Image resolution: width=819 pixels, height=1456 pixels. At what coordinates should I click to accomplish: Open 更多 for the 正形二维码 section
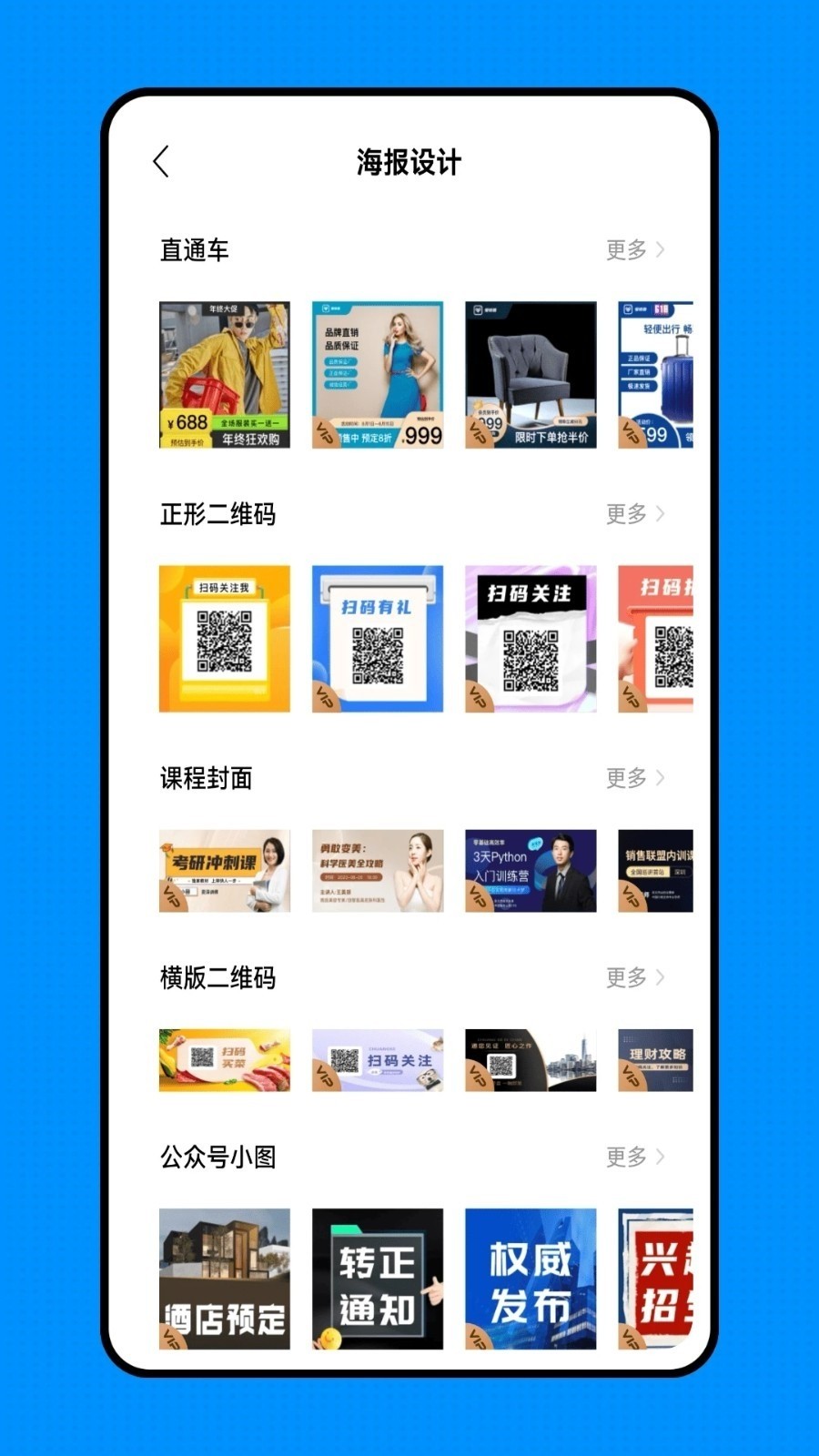[x=635, y=513]
